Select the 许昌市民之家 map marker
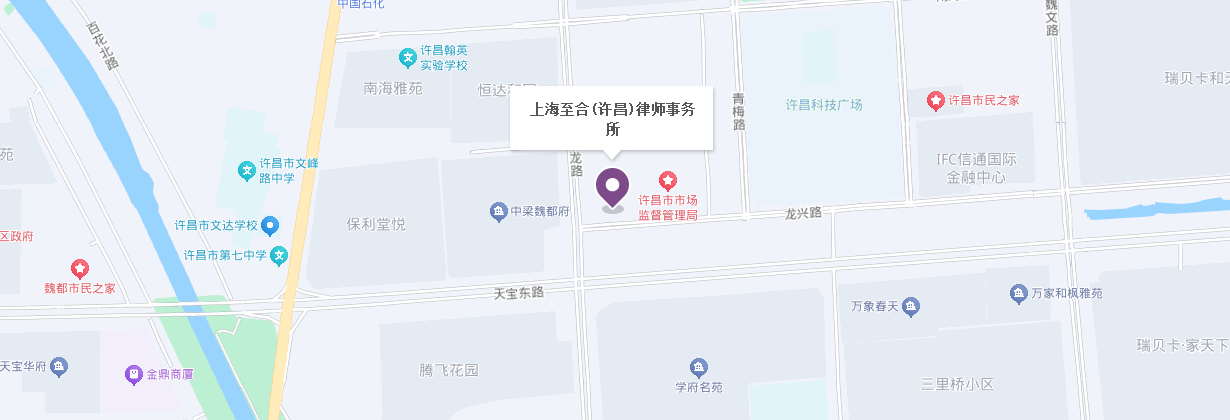This screenshot has width=1230, height=420. click(x=936, y=100)
